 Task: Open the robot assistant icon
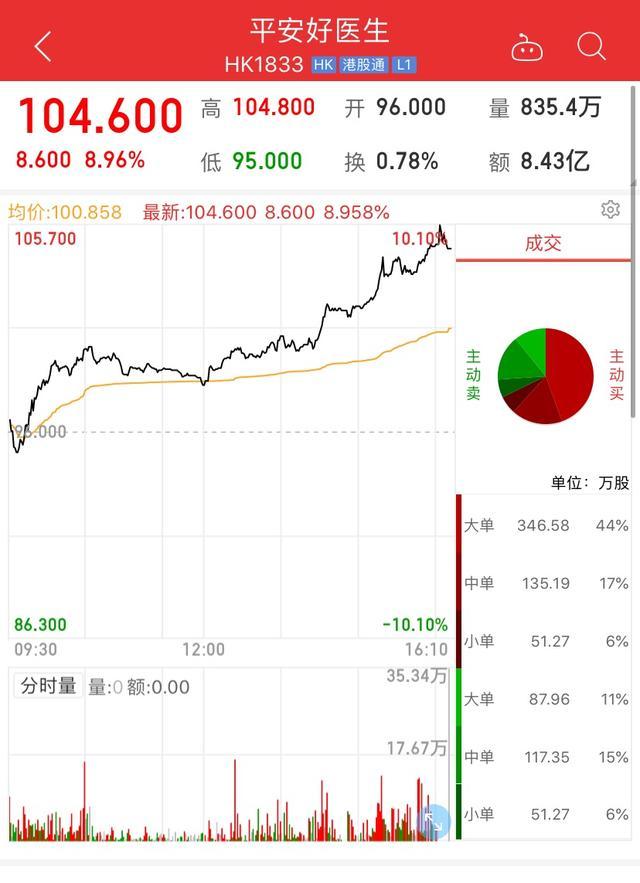point(527,46)
